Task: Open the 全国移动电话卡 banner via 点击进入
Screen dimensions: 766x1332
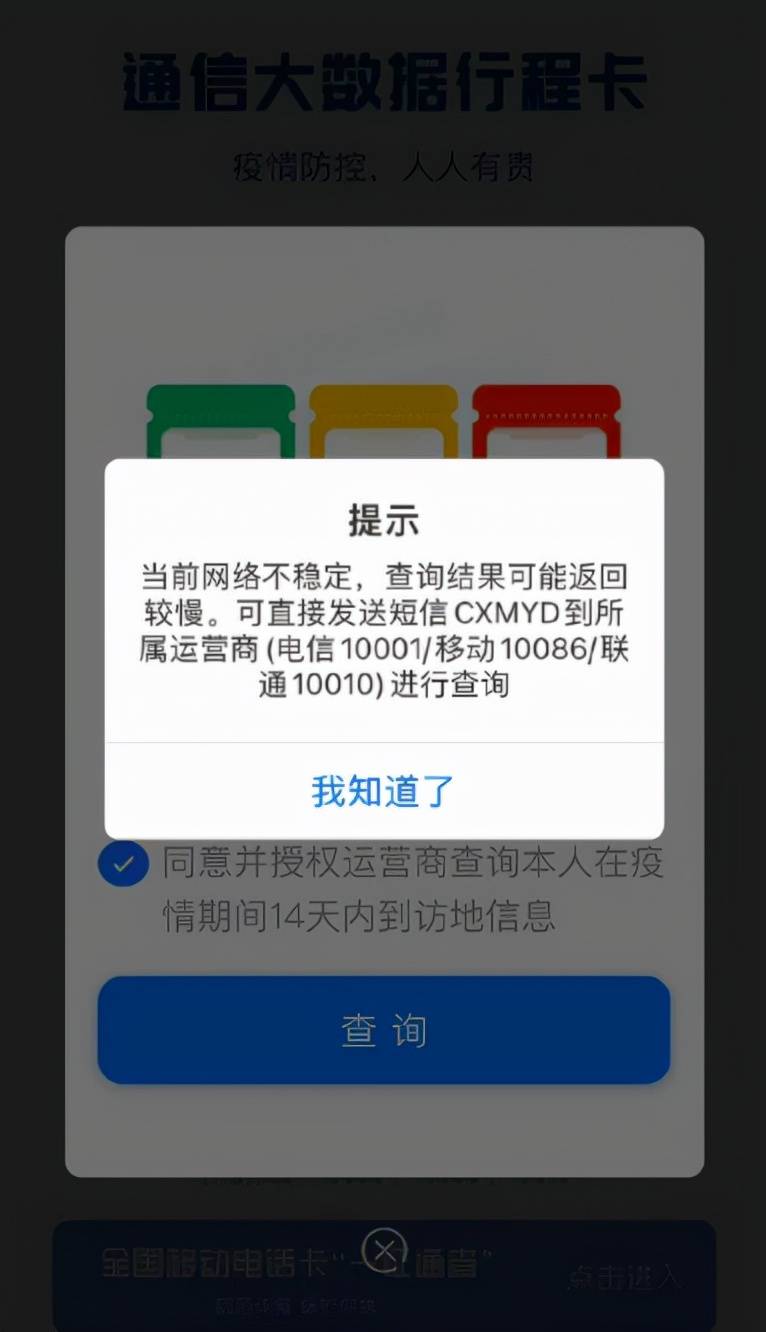Action: point(624,1277)
